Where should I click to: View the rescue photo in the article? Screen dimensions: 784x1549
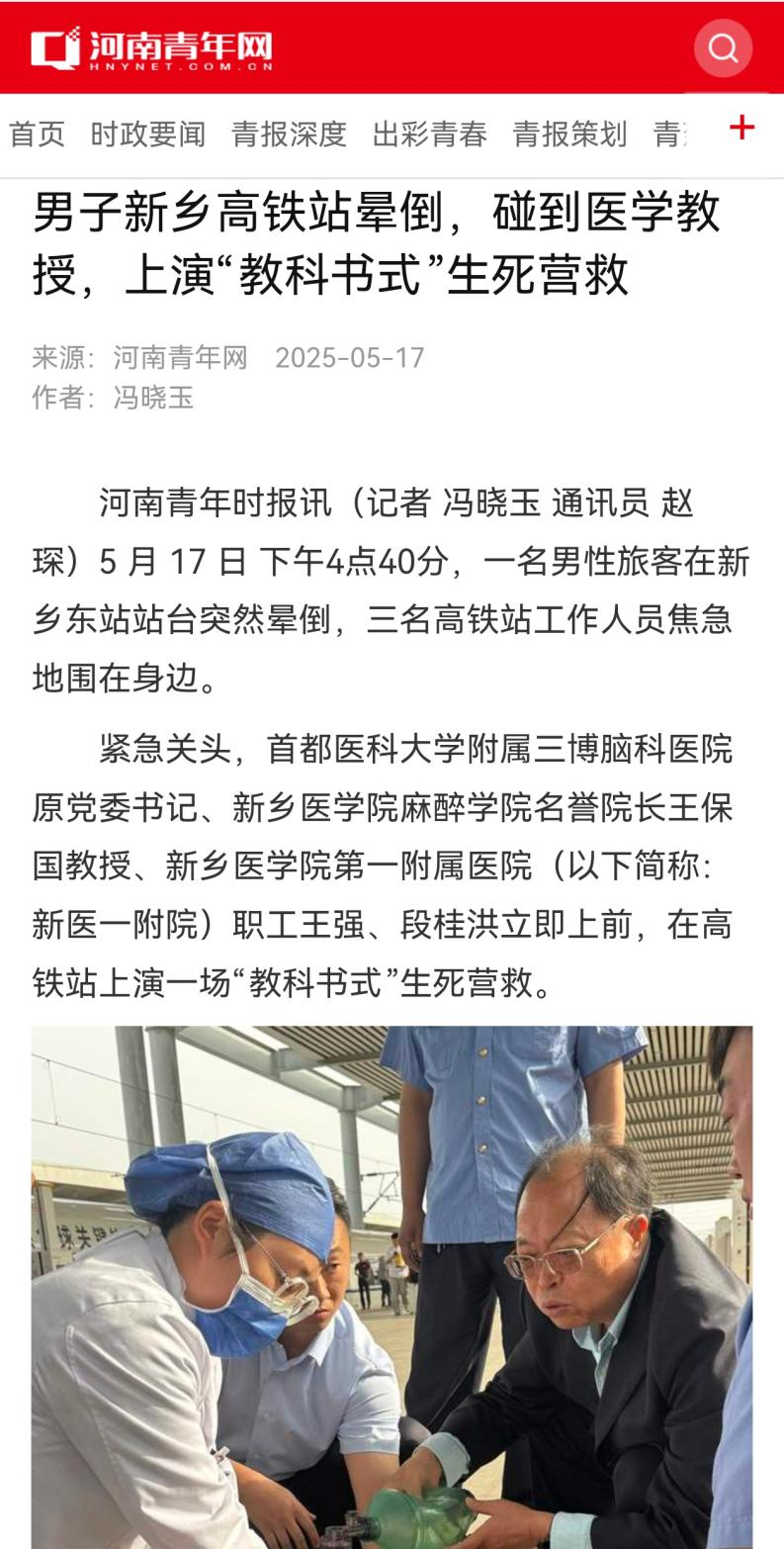click(392, 1286)
